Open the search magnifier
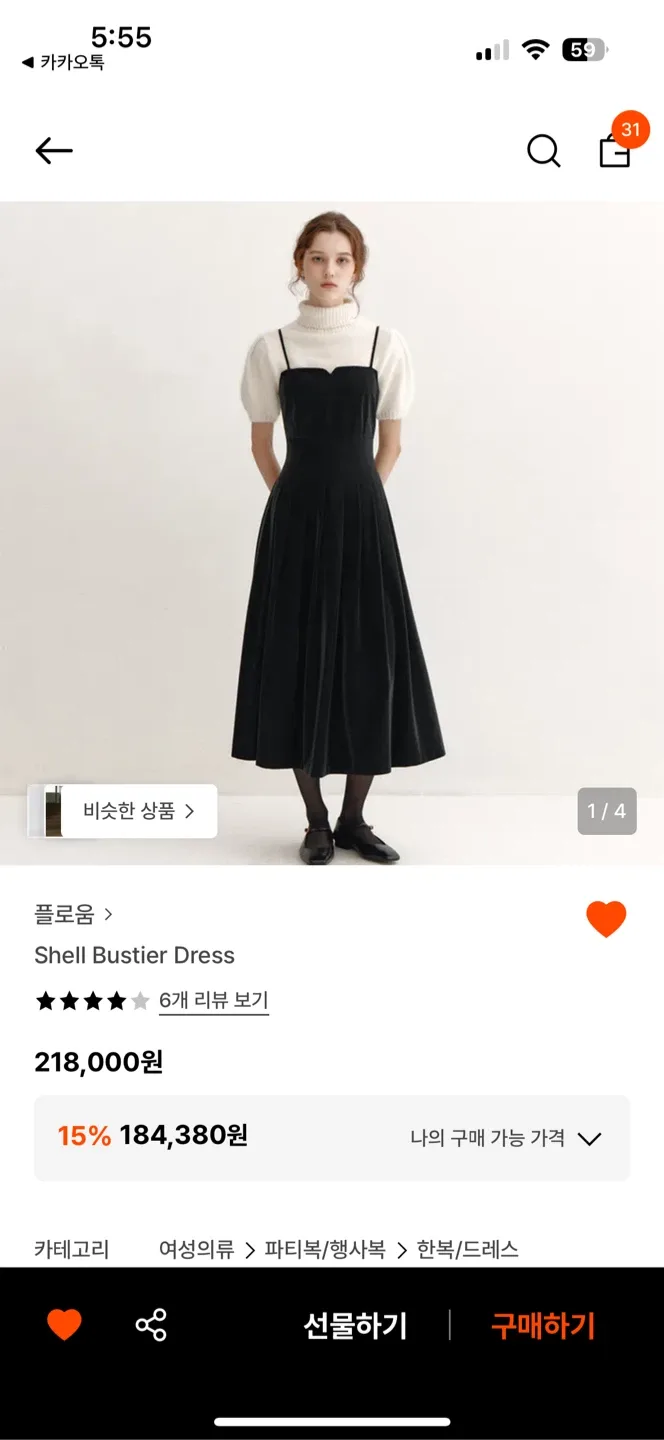The width and height of the screenshot is (664, 1440). pos(543,151)
